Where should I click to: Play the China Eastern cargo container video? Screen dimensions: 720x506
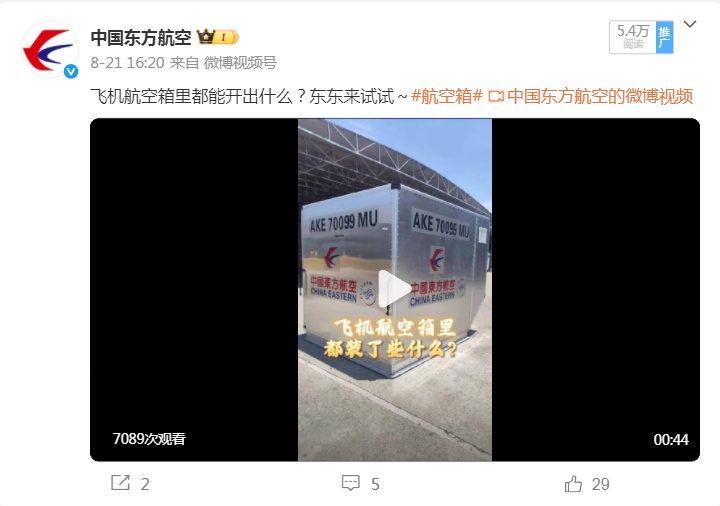[395, 290]
